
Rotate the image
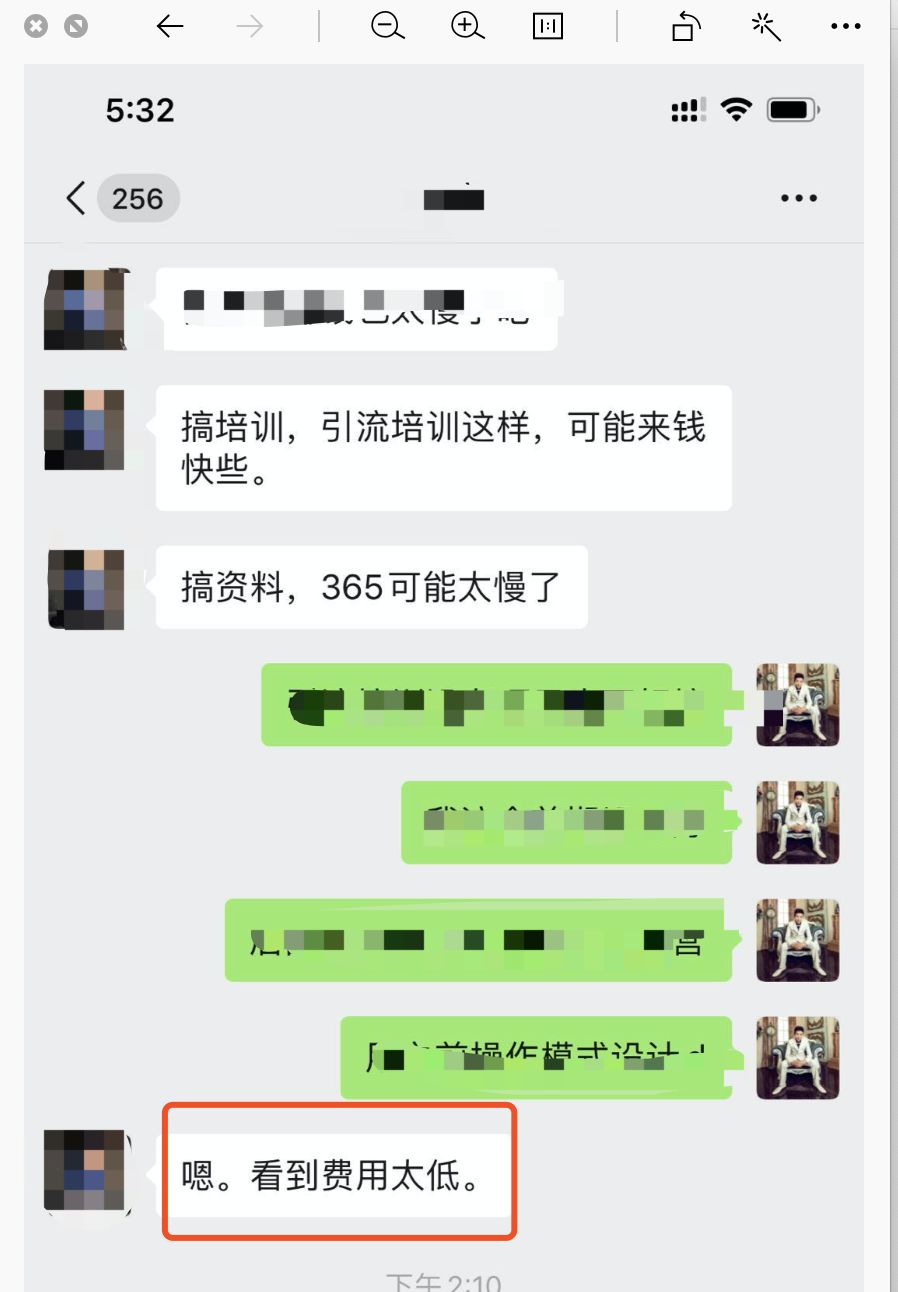[685, 27]
